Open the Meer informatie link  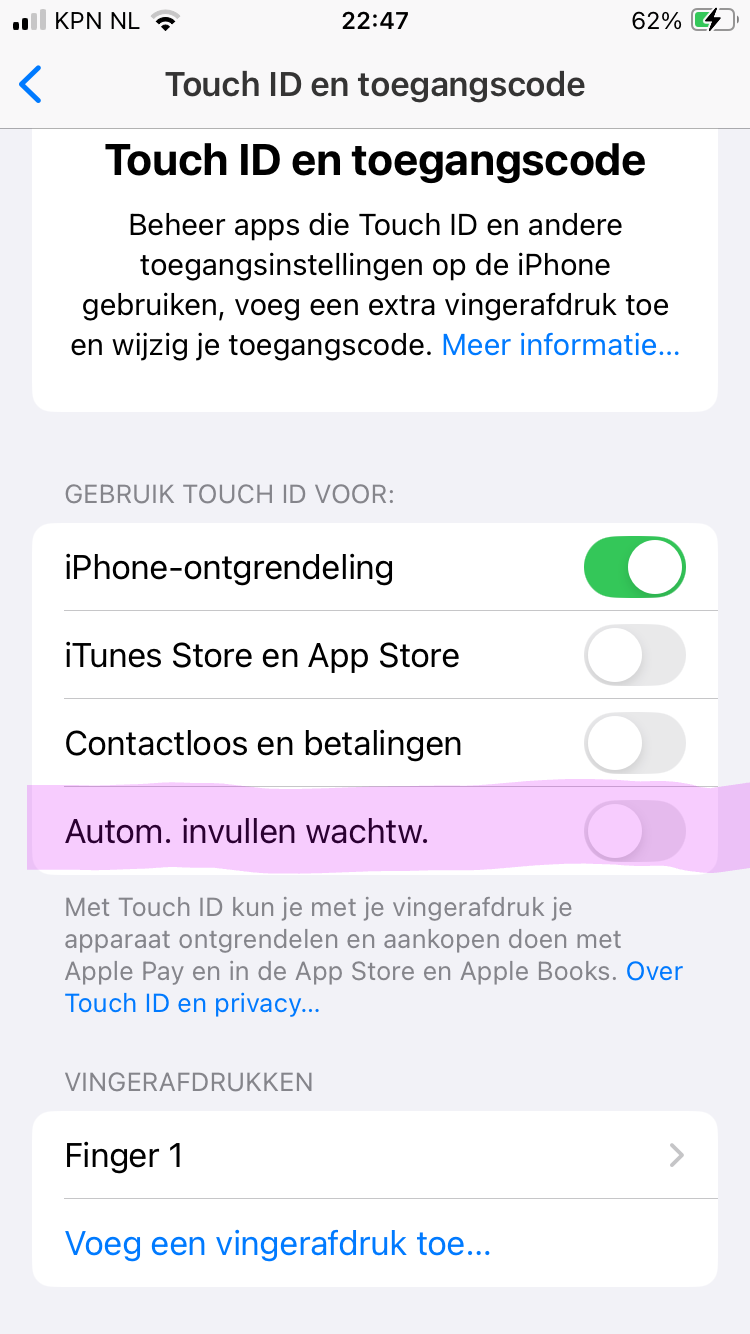coord(560,345)
